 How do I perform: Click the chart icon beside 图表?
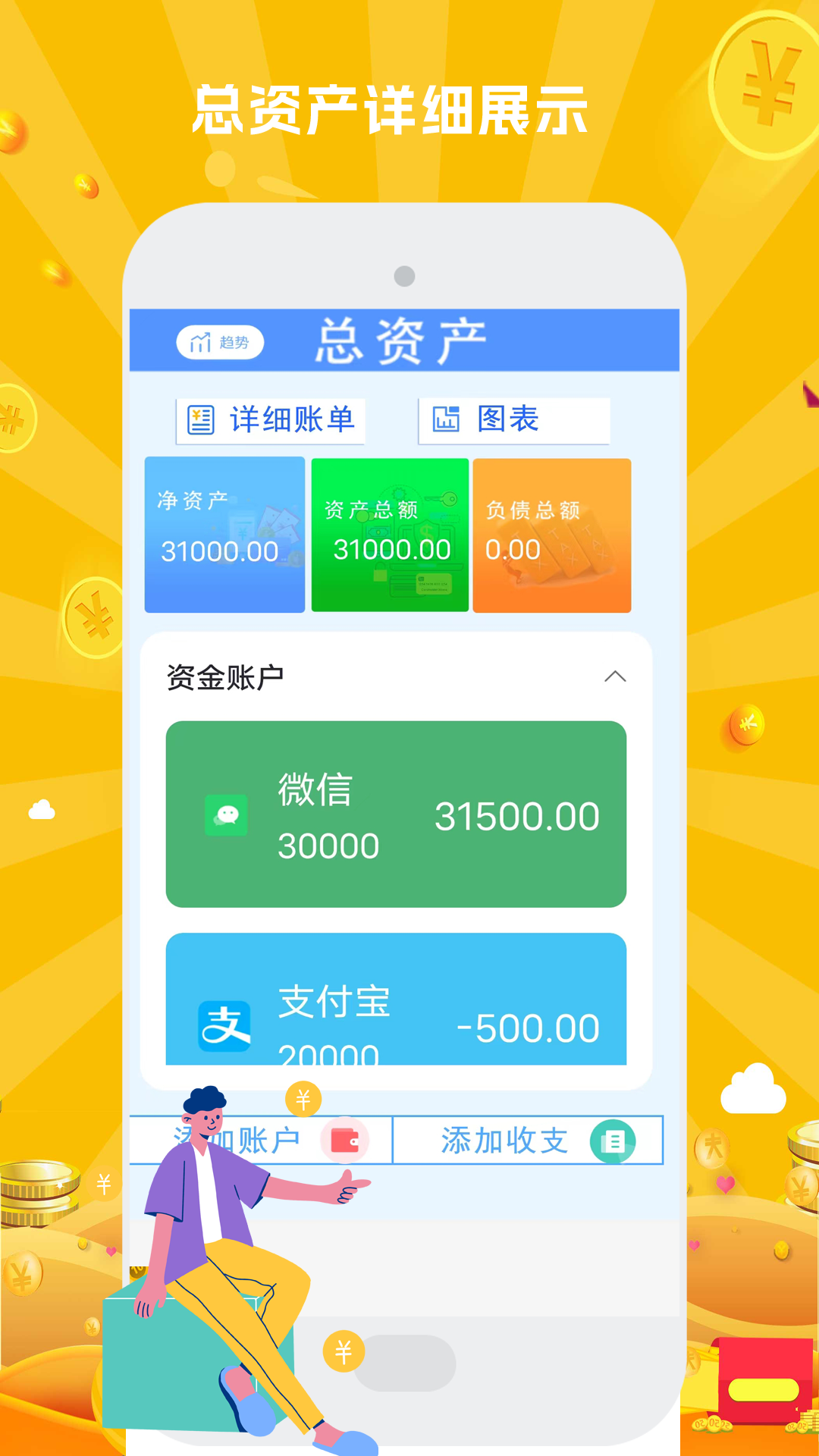(448, 419)
